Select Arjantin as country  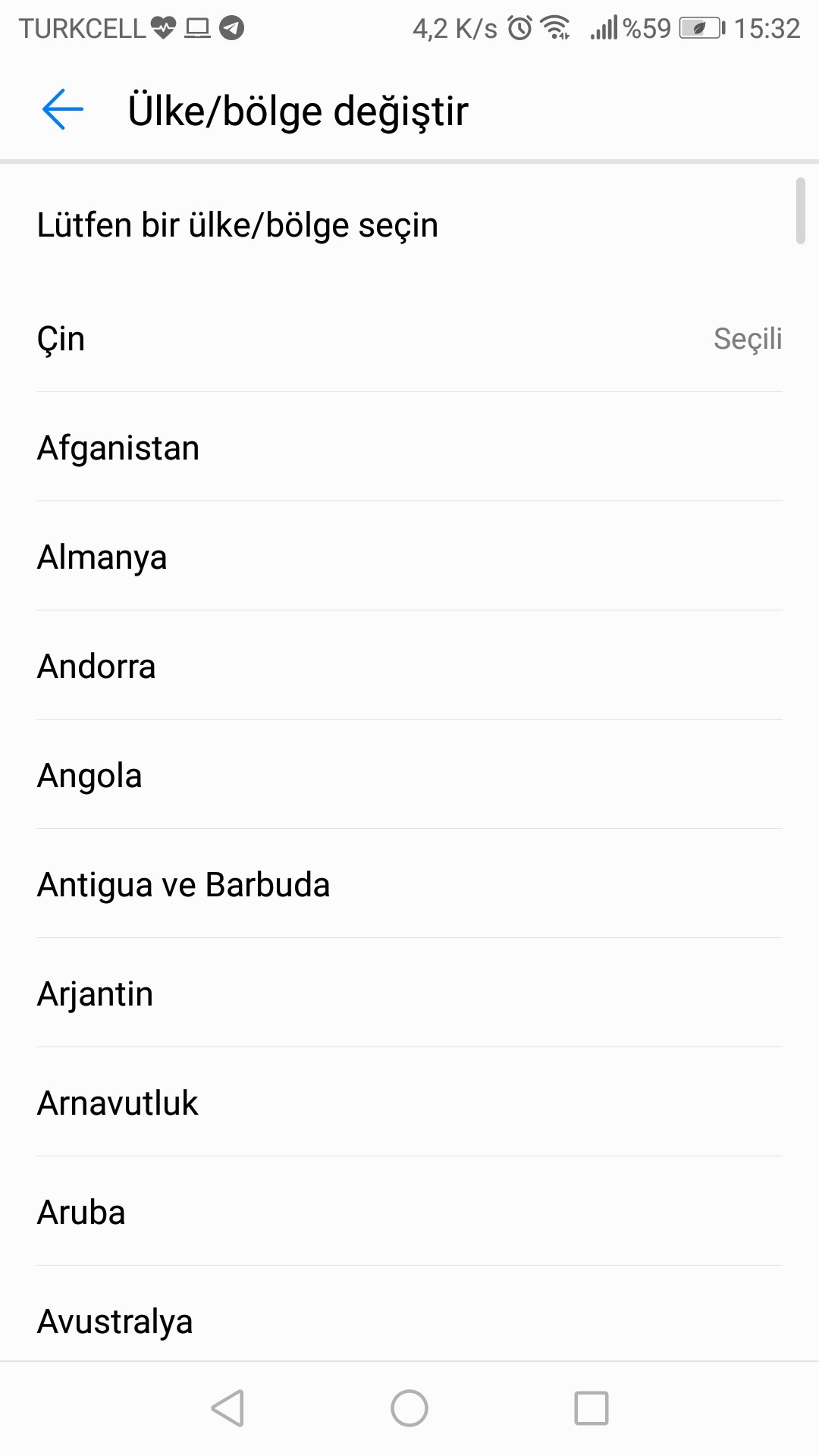pyautogui.click(x=95, y=993)
